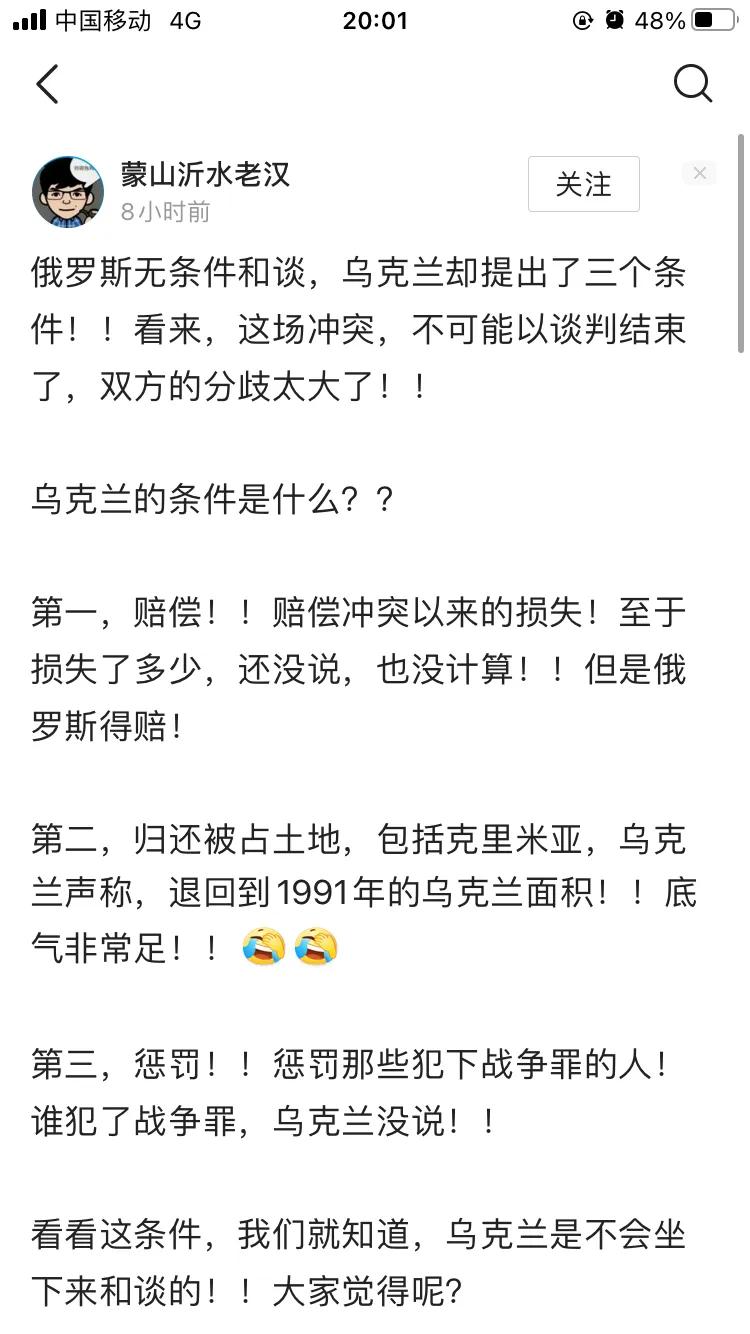Tap the back arrow to return
Viewport: 750px width, 1334px height.
(47, 84)
